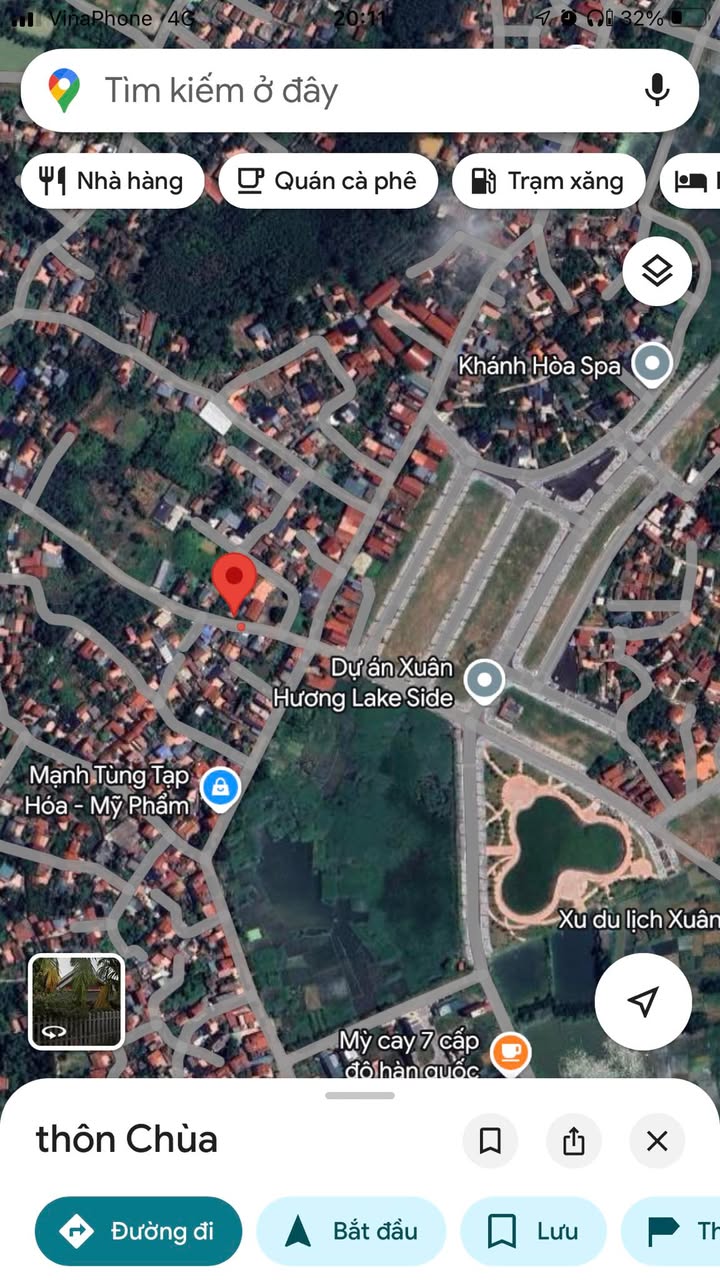This screenshot has width=720, height=1280.
Task: Select the Quán cà phê filter chip
Action: tap(328, 181)
